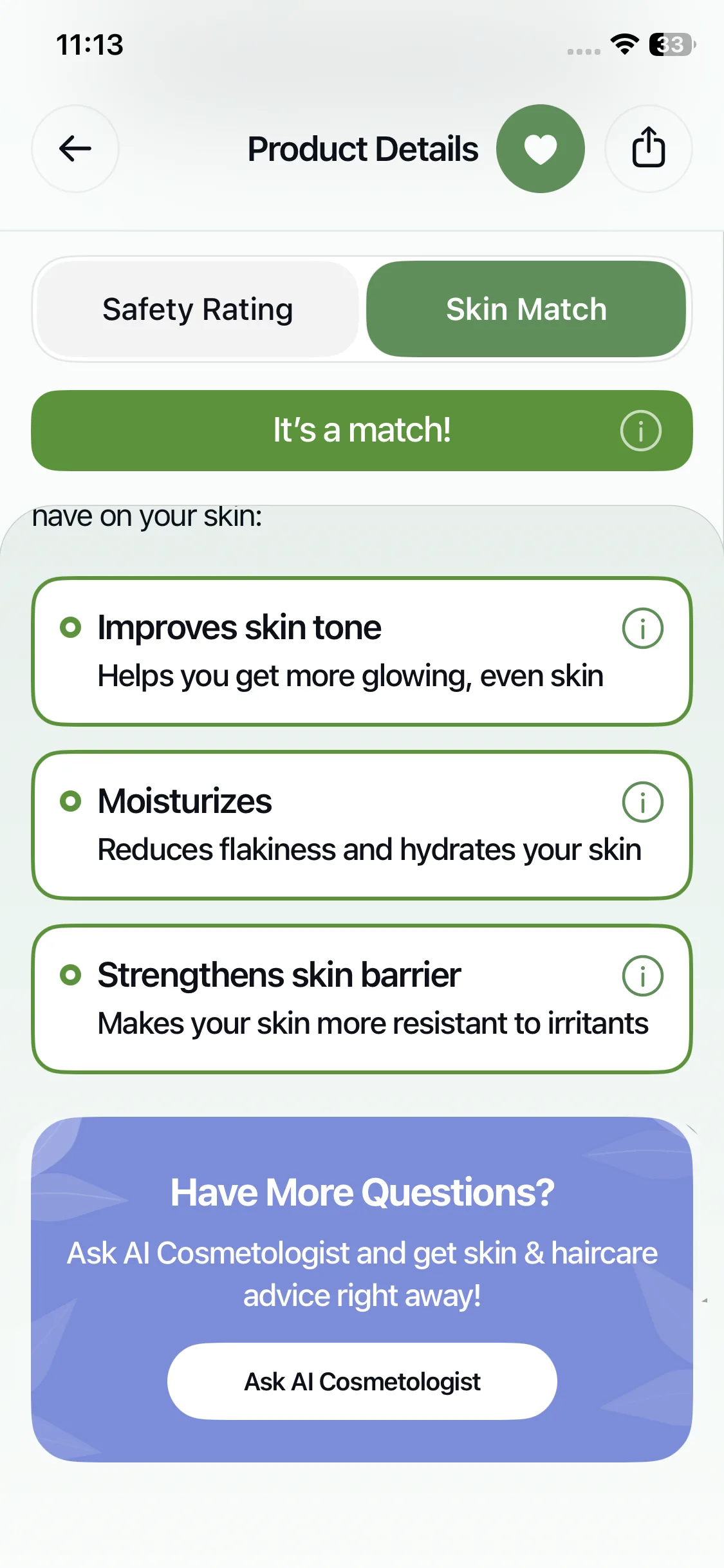Switch to the Safety Rating tab
This screenshot has height=1568, width=724.
[198, 310]
